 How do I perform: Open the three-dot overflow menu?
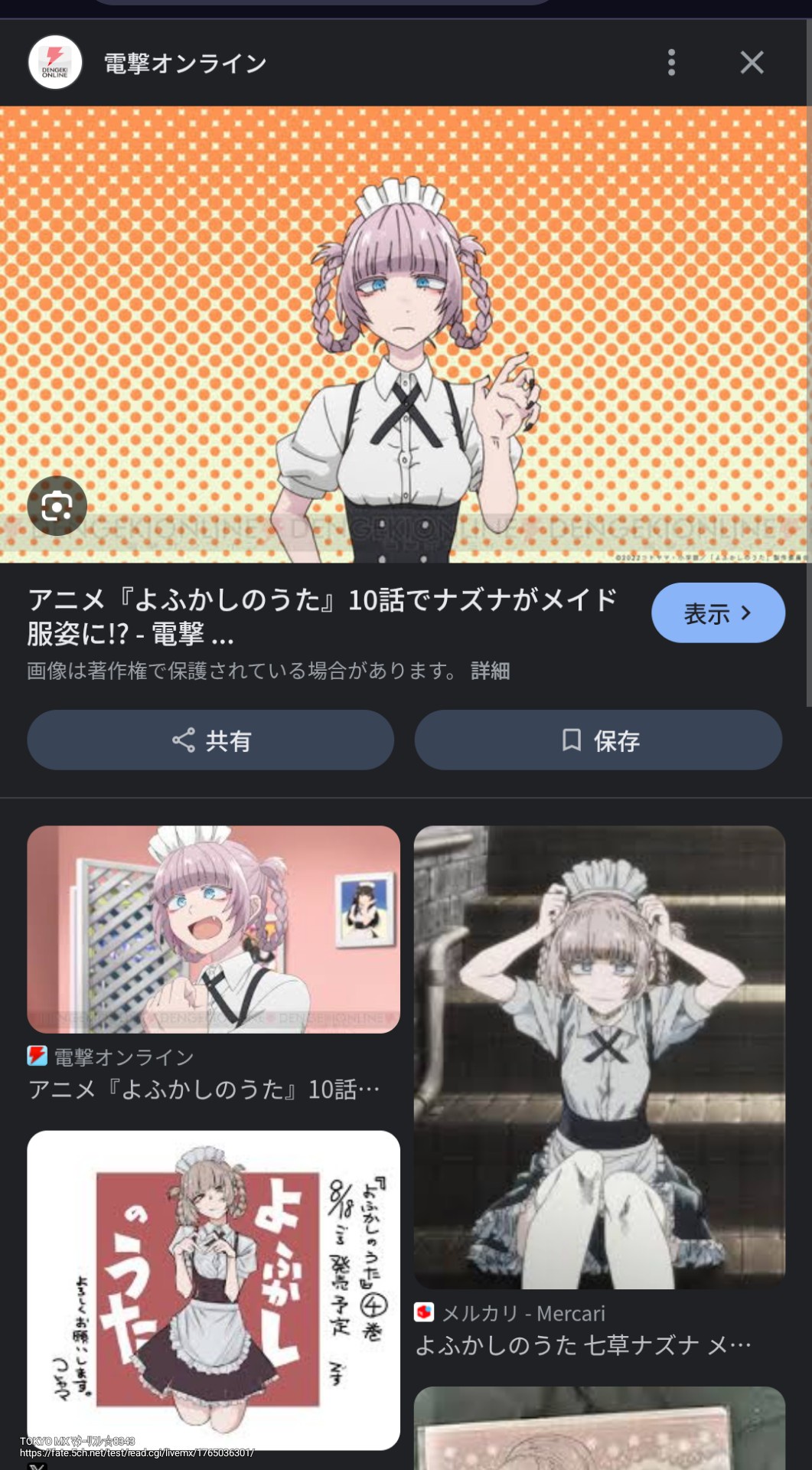pyautogui.click(x=671, y=63)
